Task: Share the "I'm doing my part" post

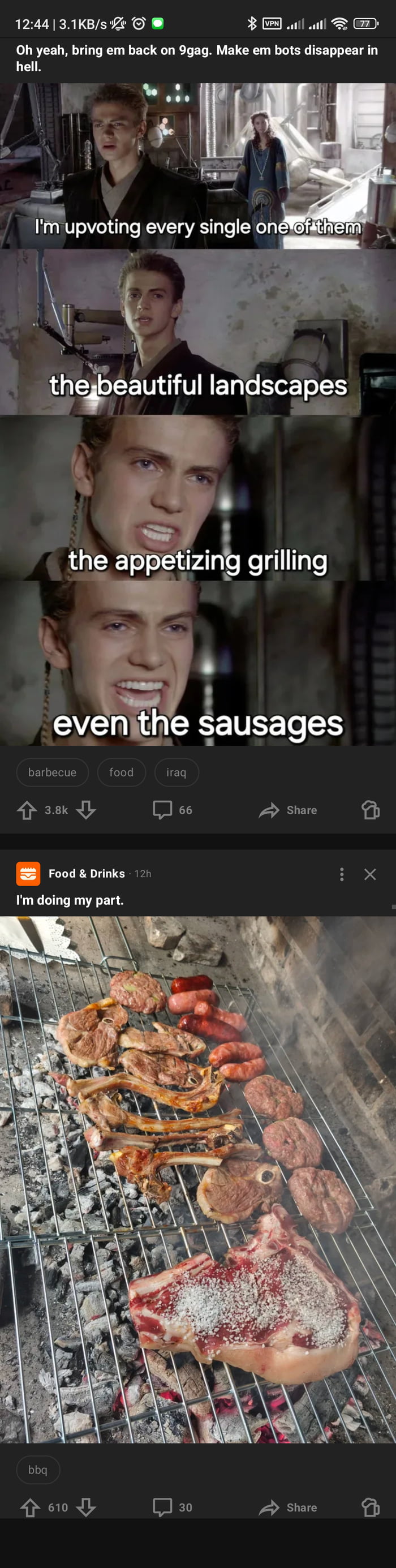Action: 288,1507
